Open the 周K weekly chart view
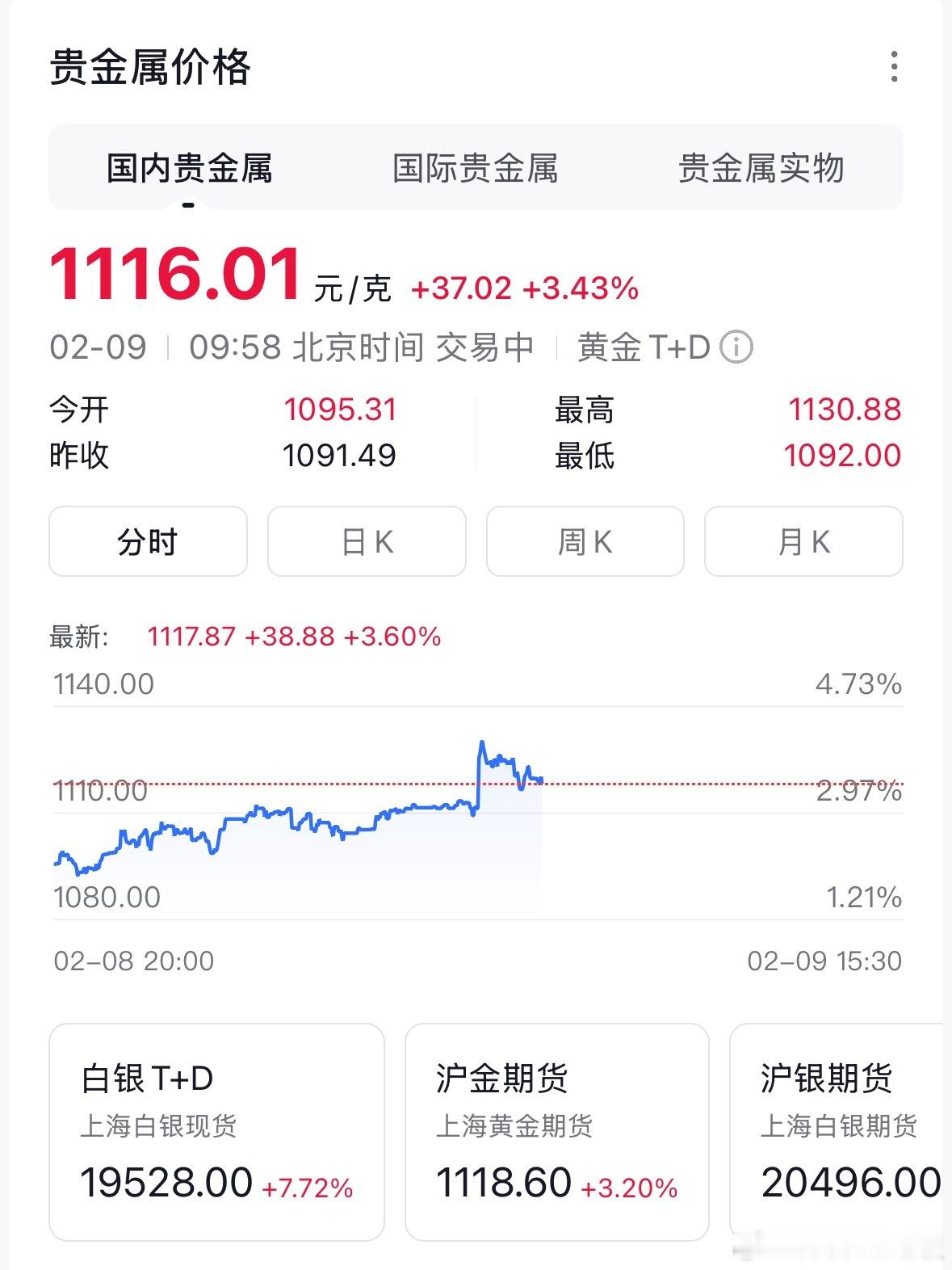Image resolution: width=952 pixels, height=1270 pixels. (x=585, y=542)
